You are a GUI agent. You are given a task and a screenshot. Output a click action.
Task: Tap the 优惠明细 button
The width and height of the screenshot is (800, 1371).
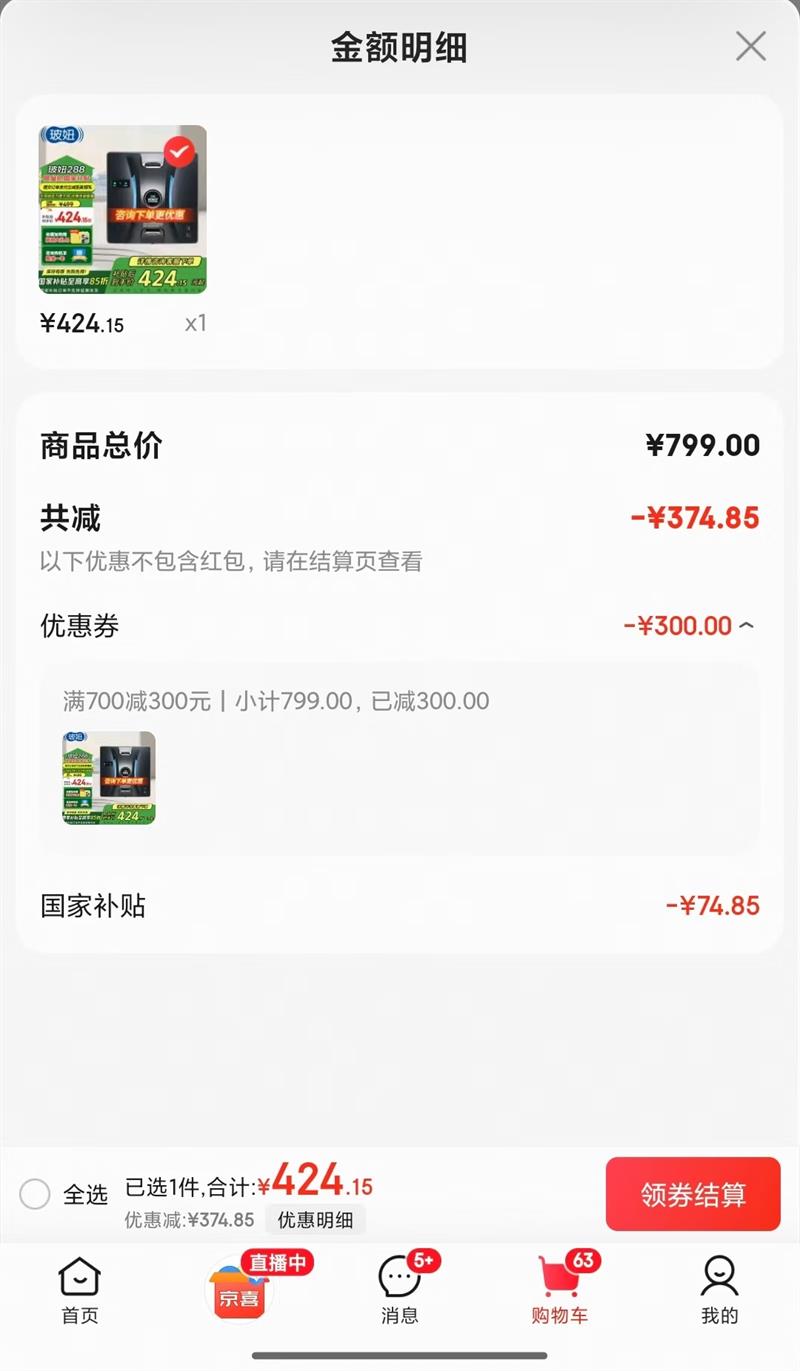pos(315,1220)
